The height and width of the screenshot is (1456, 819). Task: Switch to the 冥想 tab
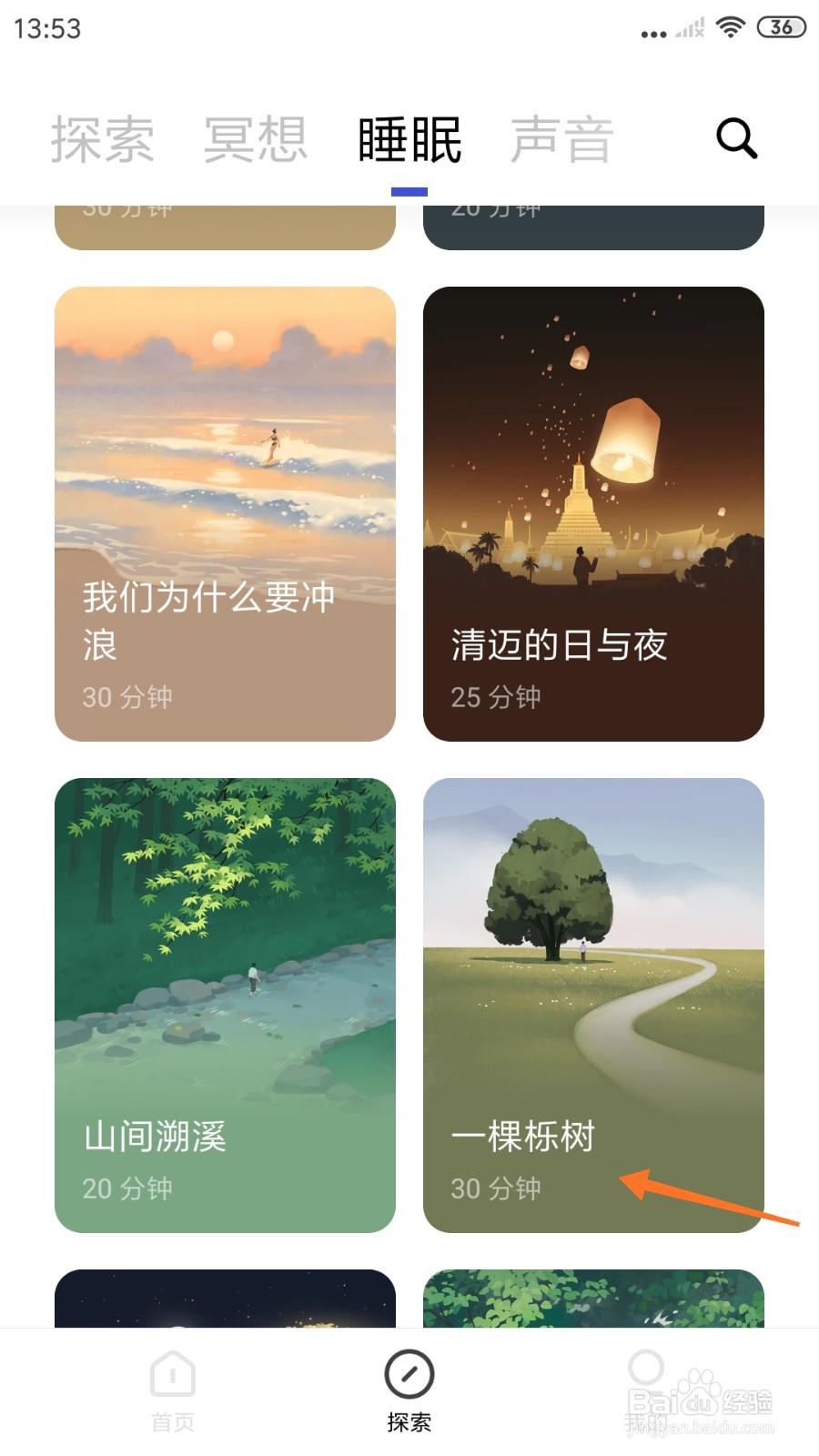click(x=256, y=139)
